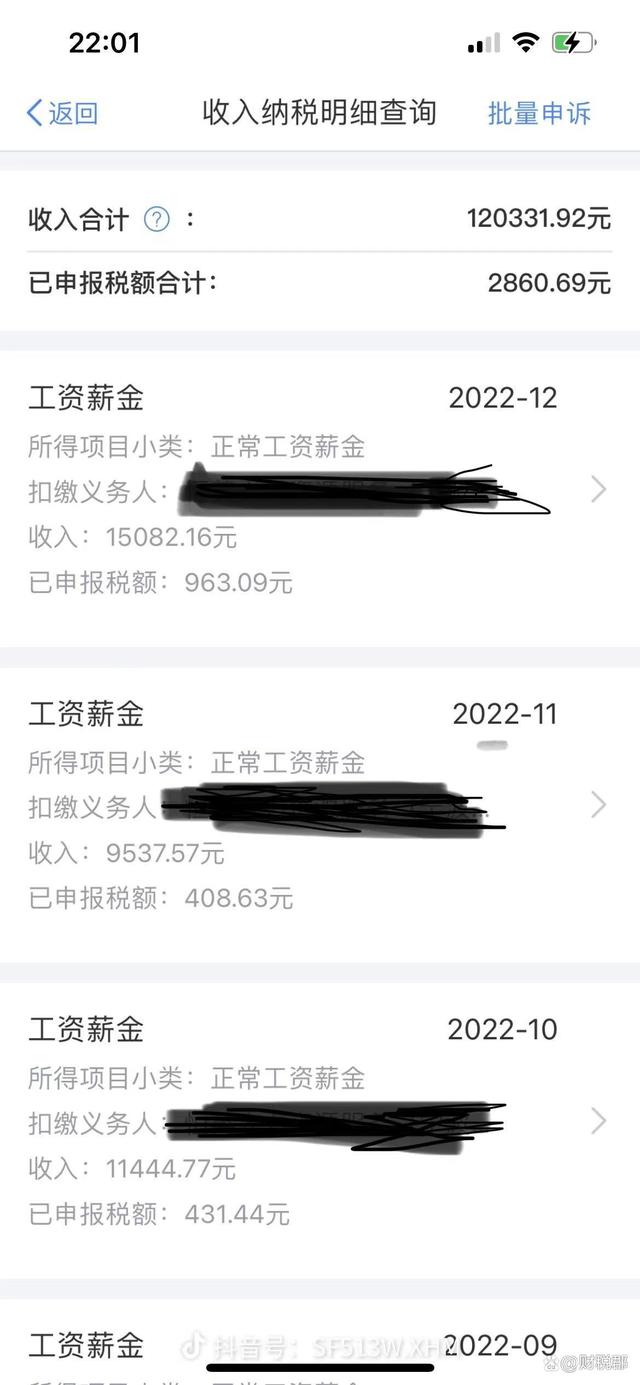Open the 2022-09 工资薪金 entry

point(320,1346)
